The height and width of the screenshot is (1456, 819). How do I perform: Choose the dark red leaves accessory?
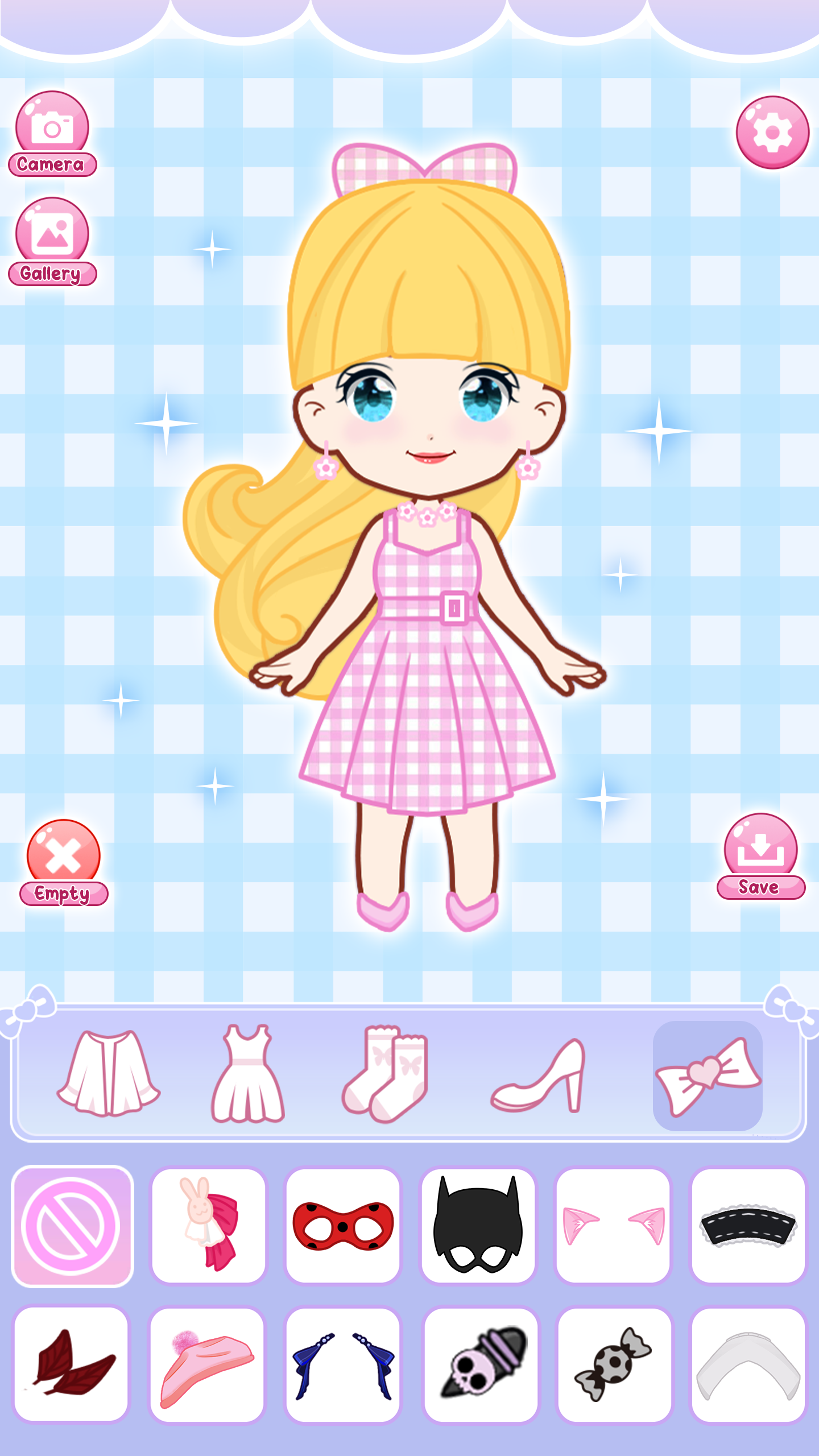click(72, 1365)
